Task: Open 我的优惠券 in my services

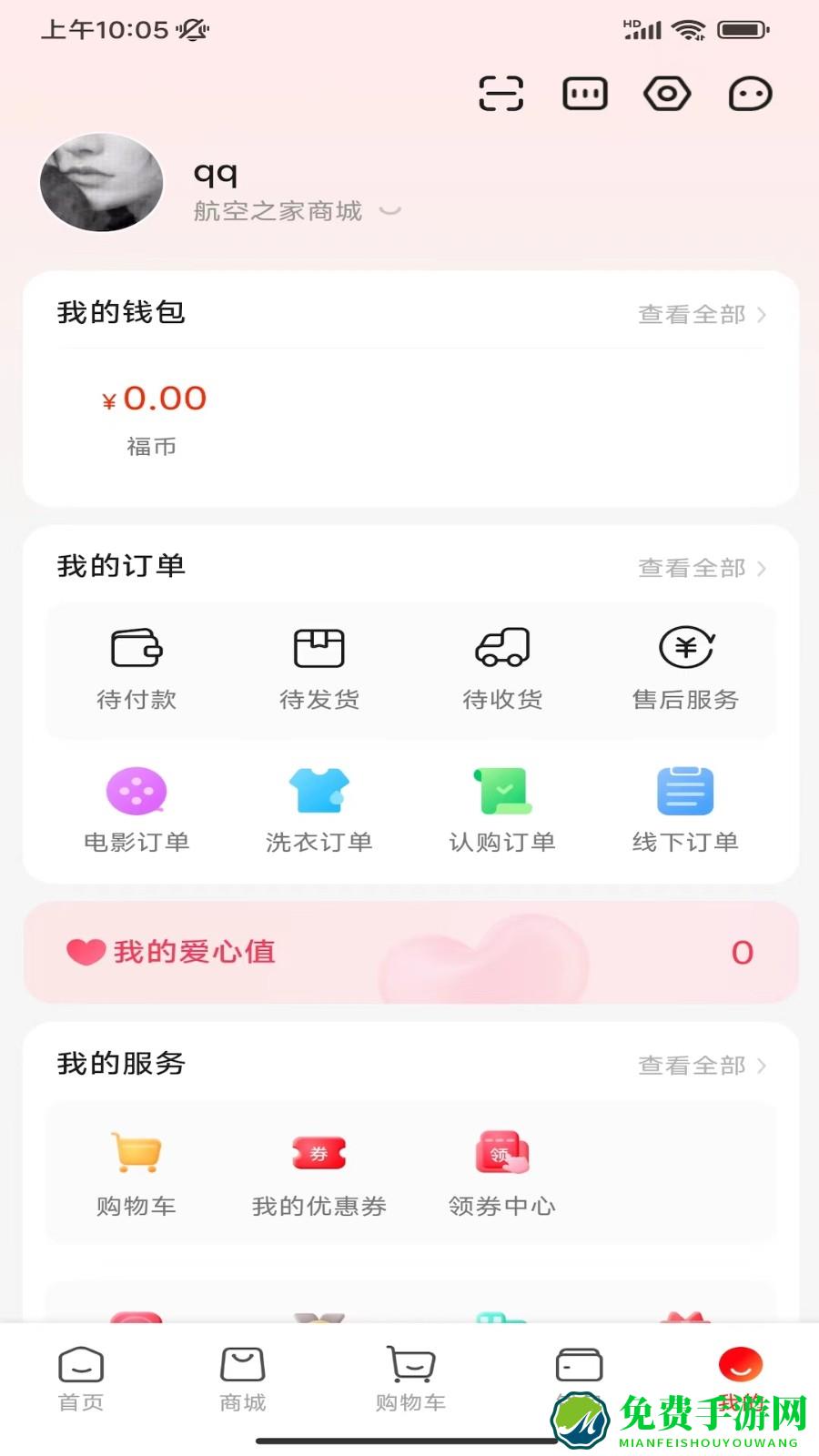Action: point(319,1175)
